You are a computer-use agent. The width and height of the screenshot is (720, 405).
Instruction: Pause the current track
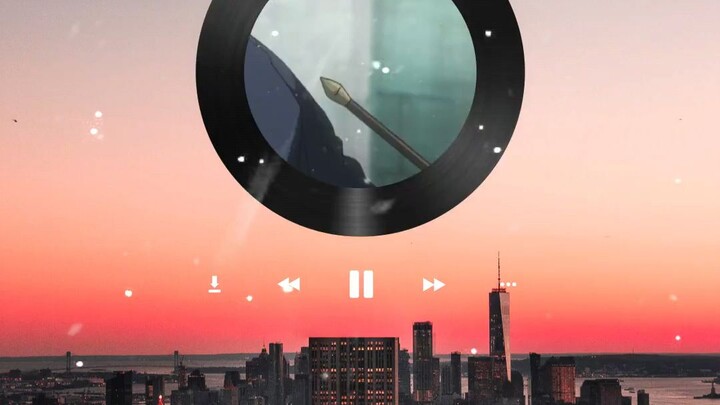tap(361, 284)
